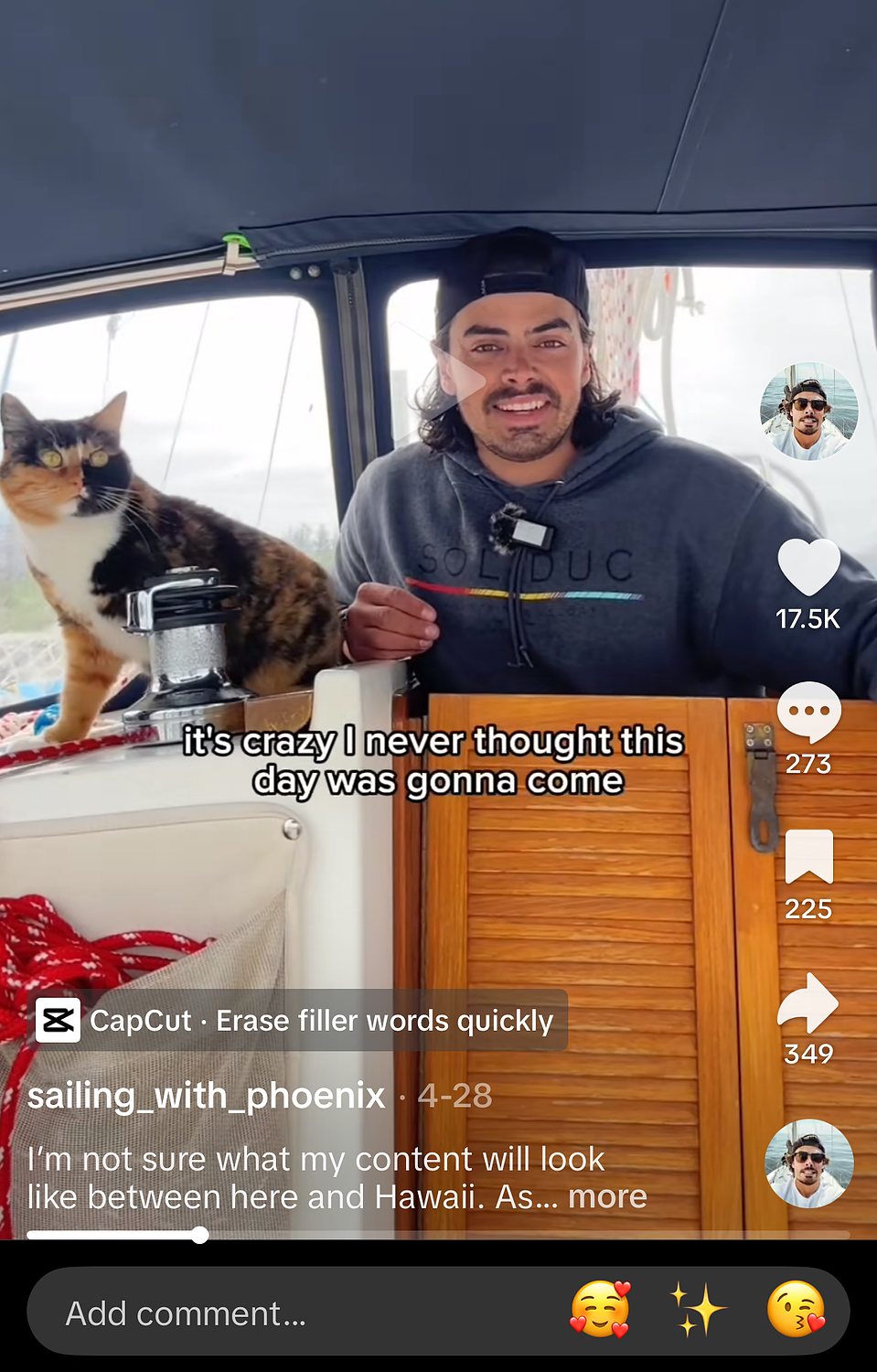This screenshot has width=877, height=1372.
Task: Open creator's profile picture avatar
Action: [x=809, y=412]
